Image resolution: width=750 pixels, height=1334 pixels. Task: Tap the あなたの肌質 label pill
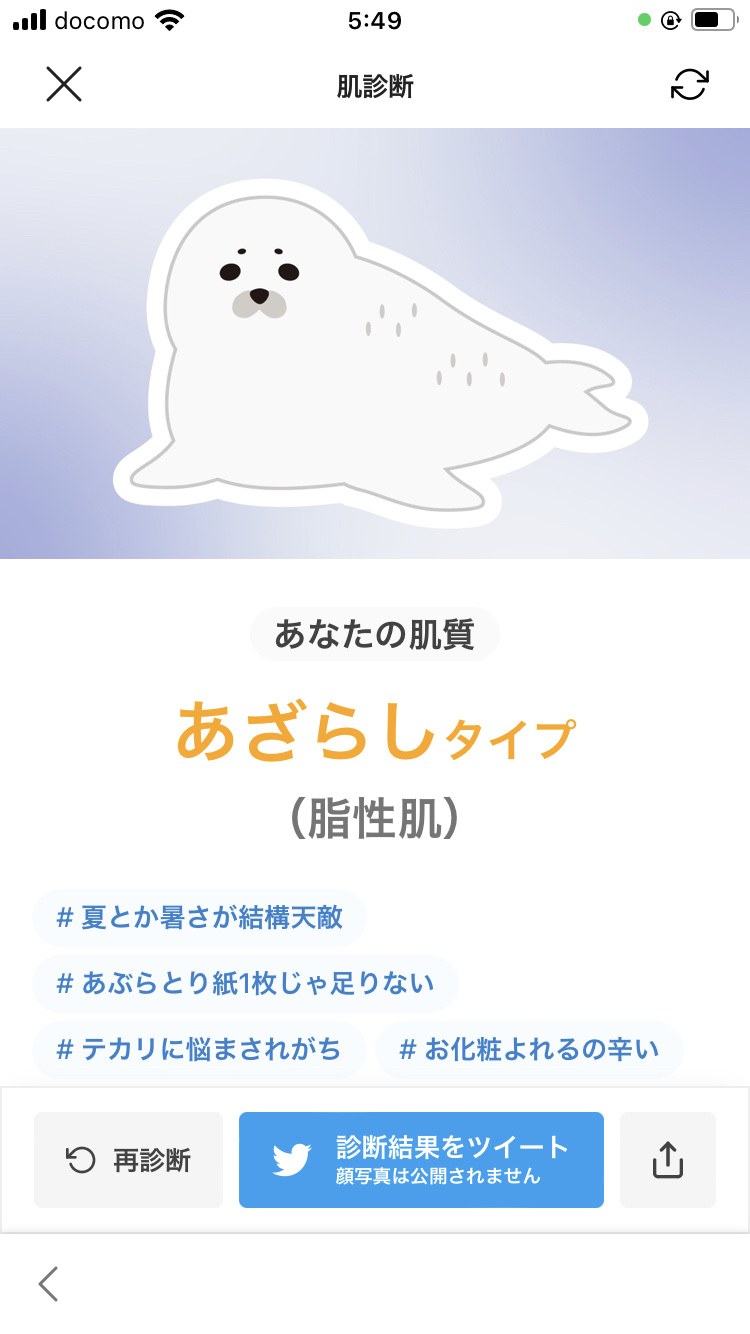click(x=374, y=634)
